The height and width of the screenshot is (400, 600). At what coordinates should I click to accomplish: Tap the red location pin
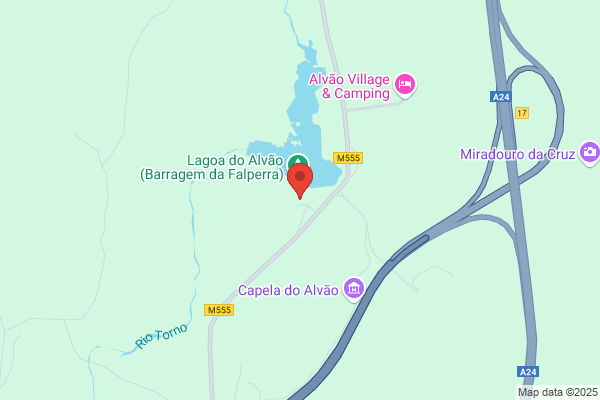tap(300, 179)
